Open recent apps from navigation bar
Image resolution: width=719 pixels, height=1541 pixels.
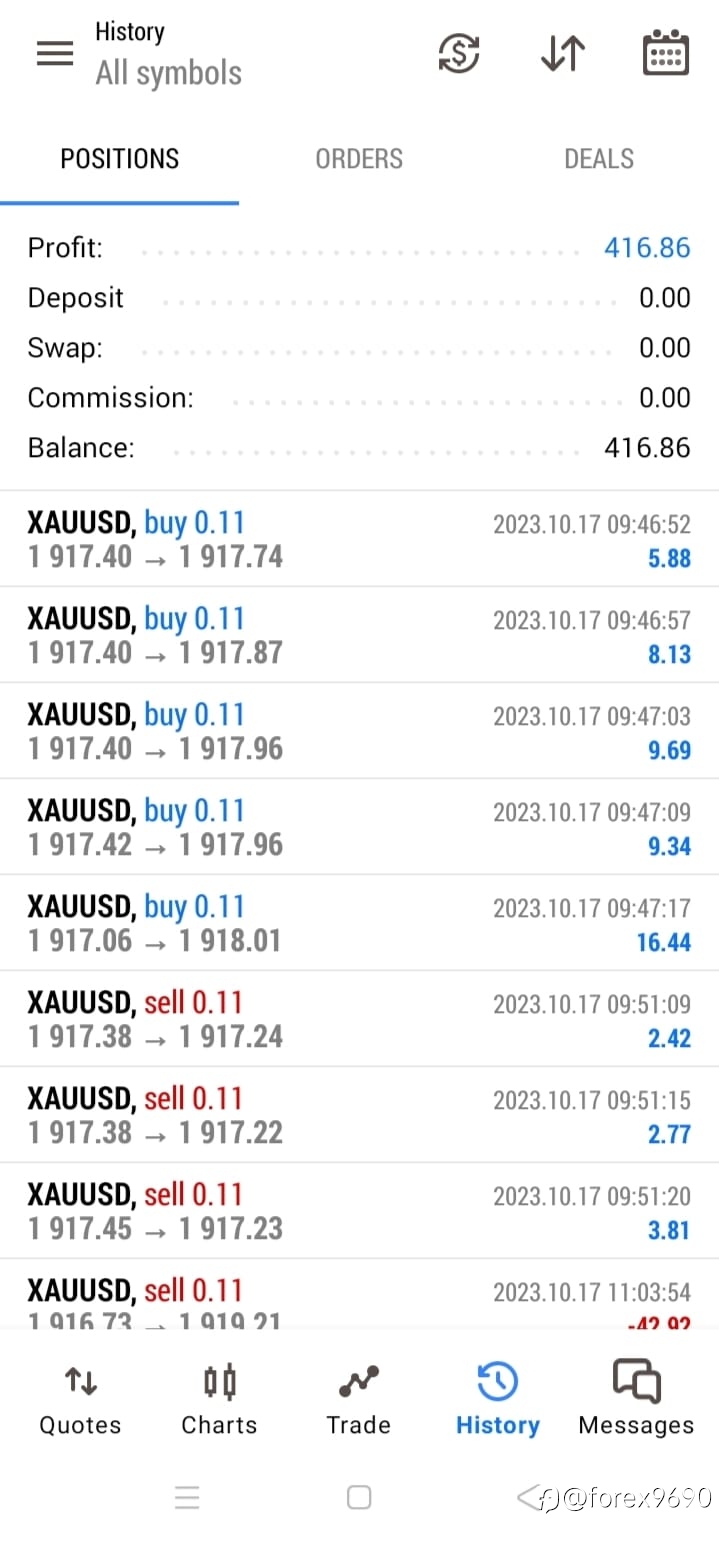187,1497
